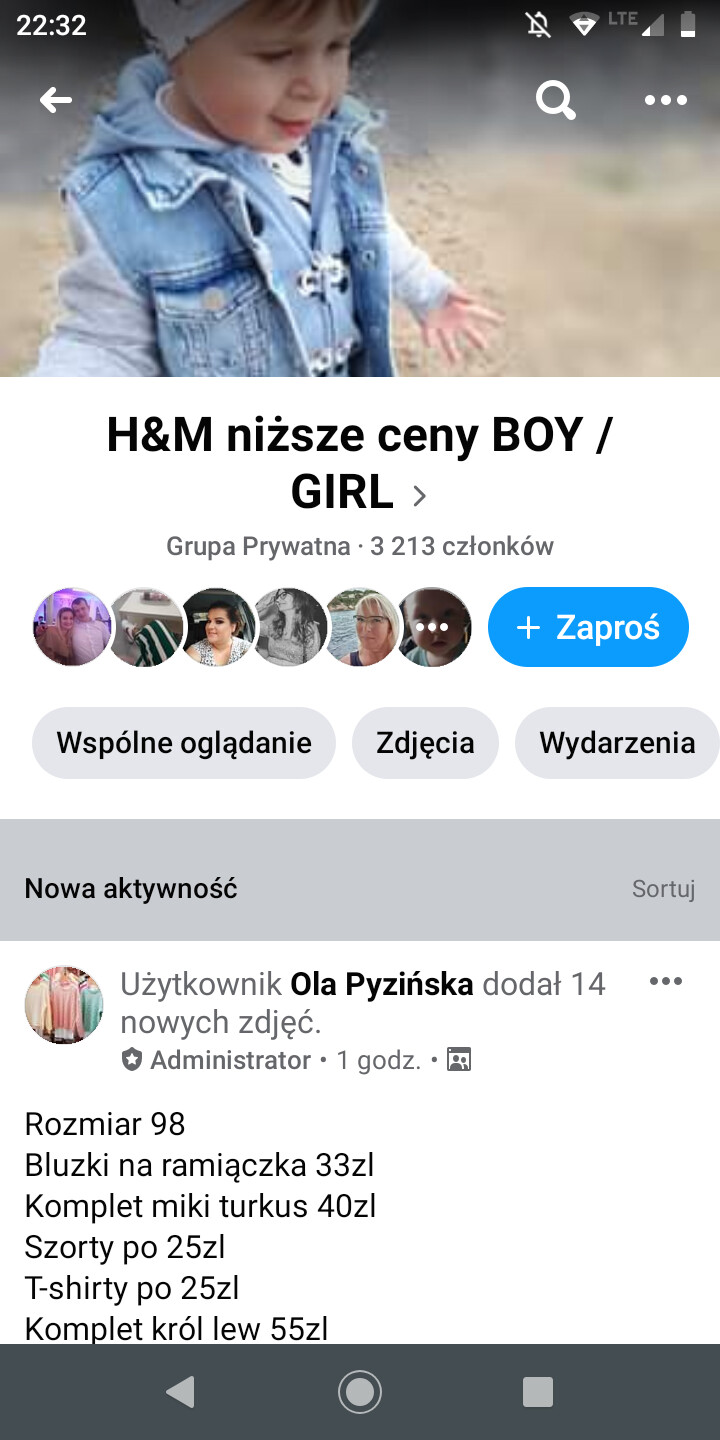
Task: Go back using the top-left arrow
Action: pyautogui.click(x=56, y=99)
